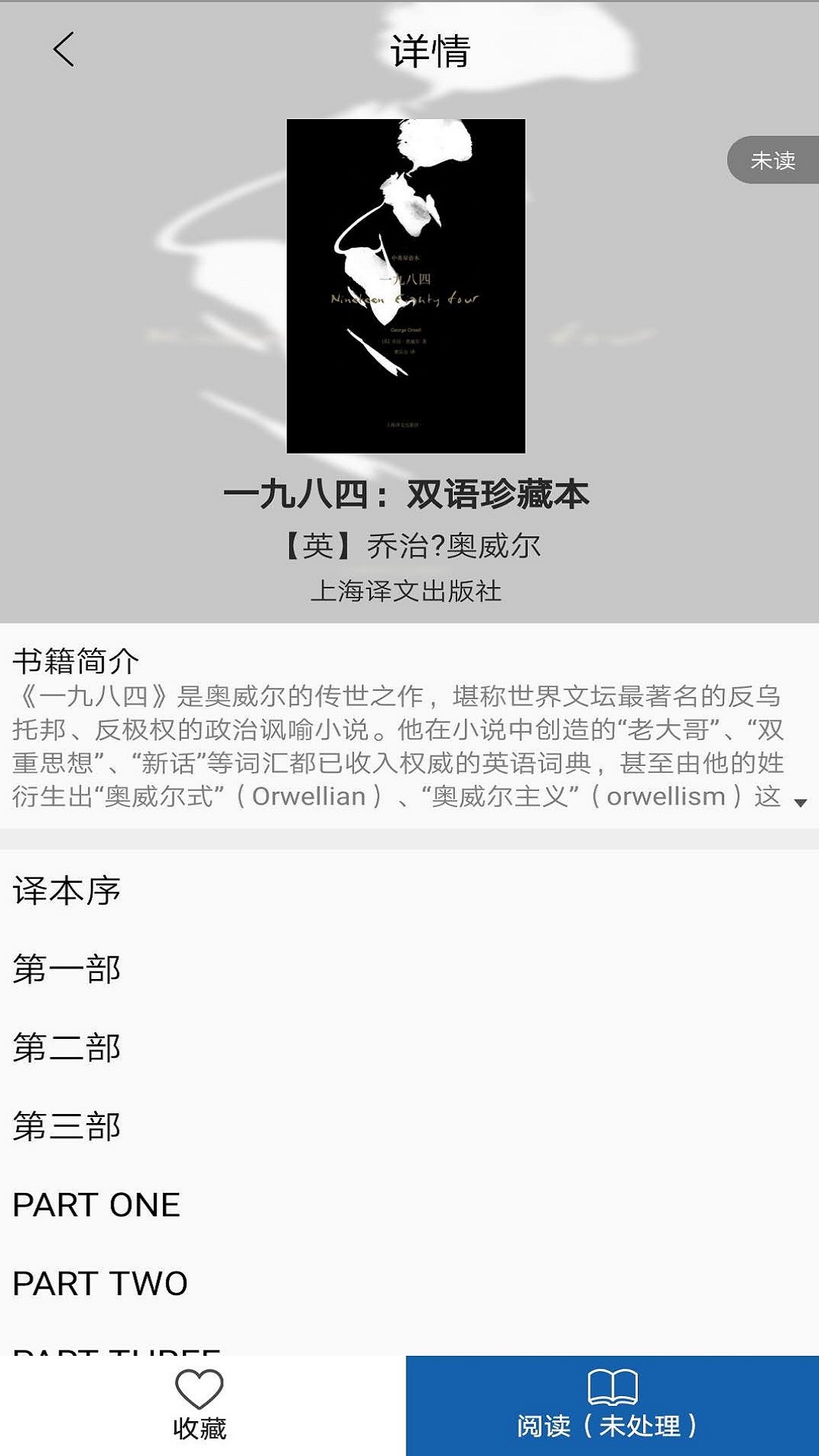Select the 第三部 chapter

tap(65, 1127)
